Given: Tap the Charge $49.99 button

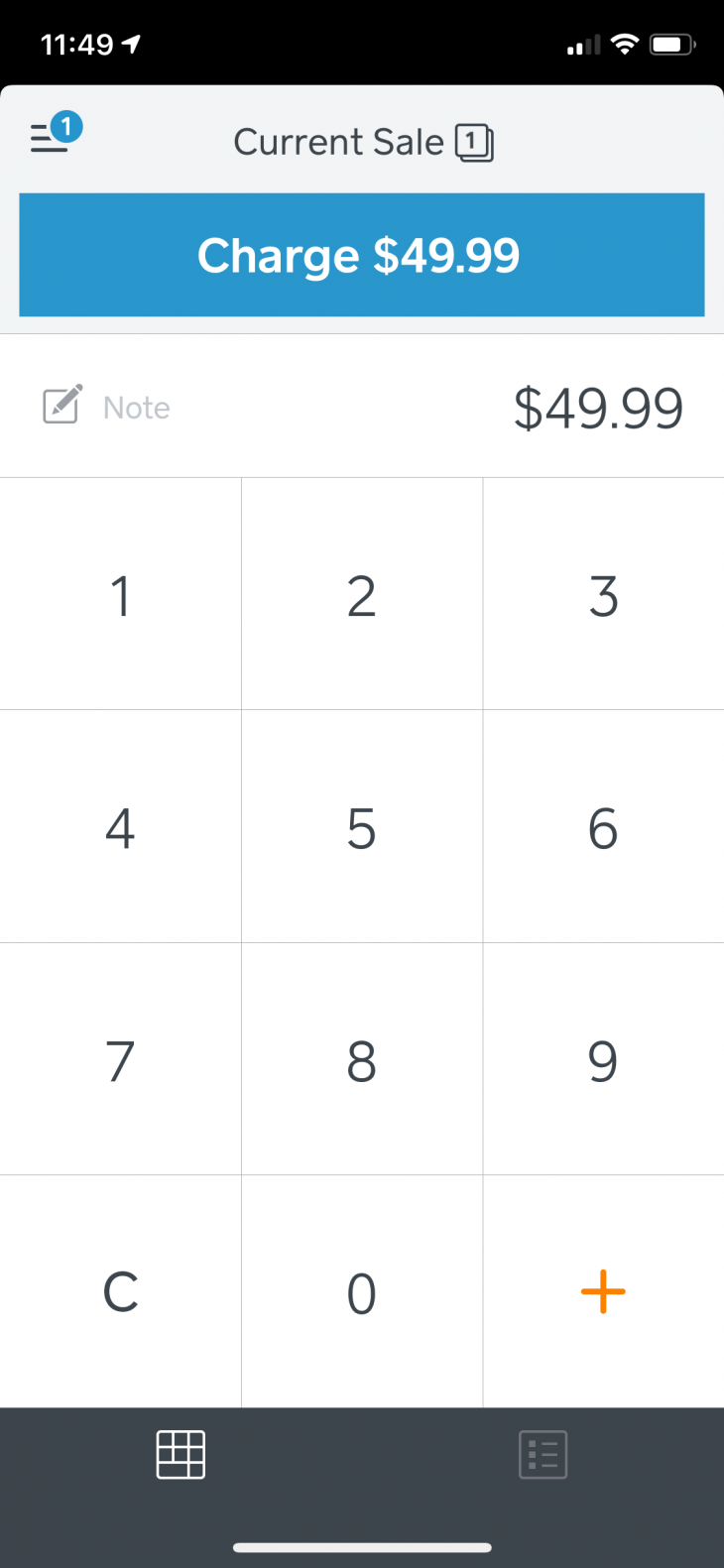Looking at the screenshot, I should click(x=361, y=255).
